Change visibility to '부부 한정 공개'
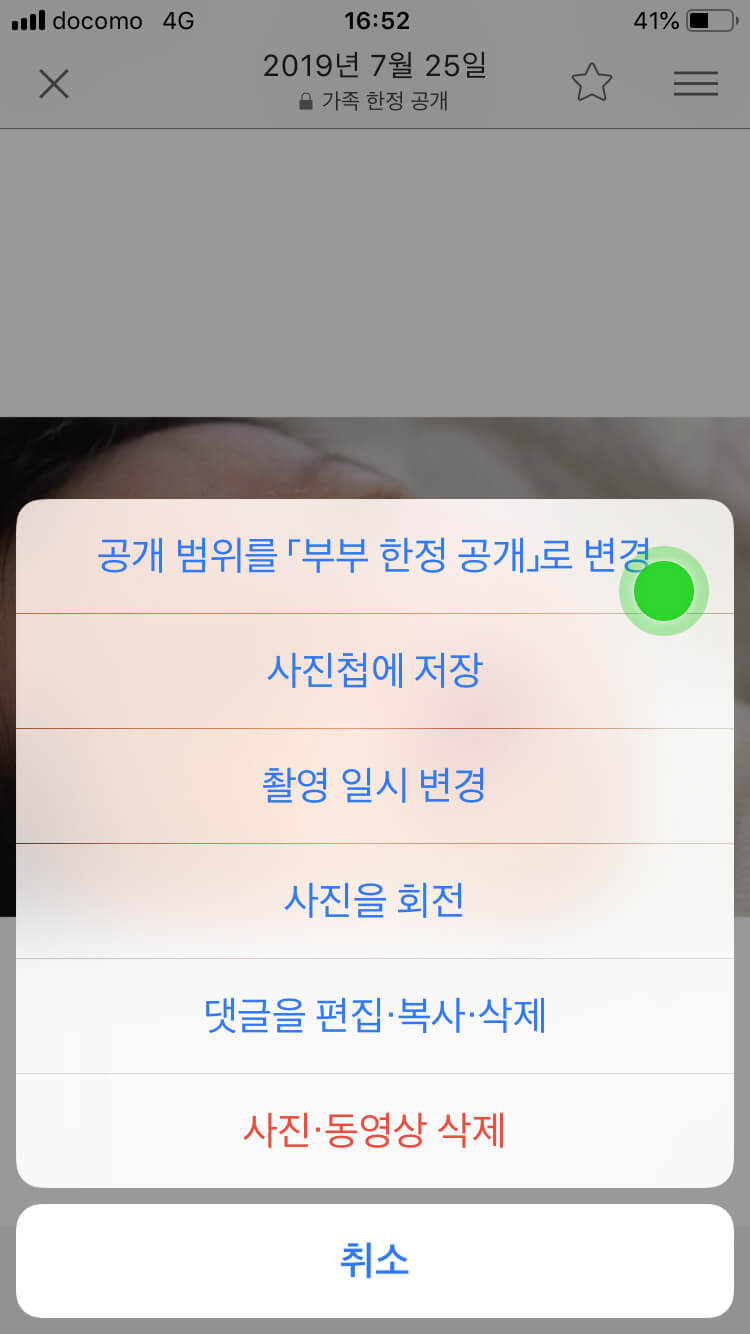The height and width of the screenshot is (1334, 750). coord(374,555)
